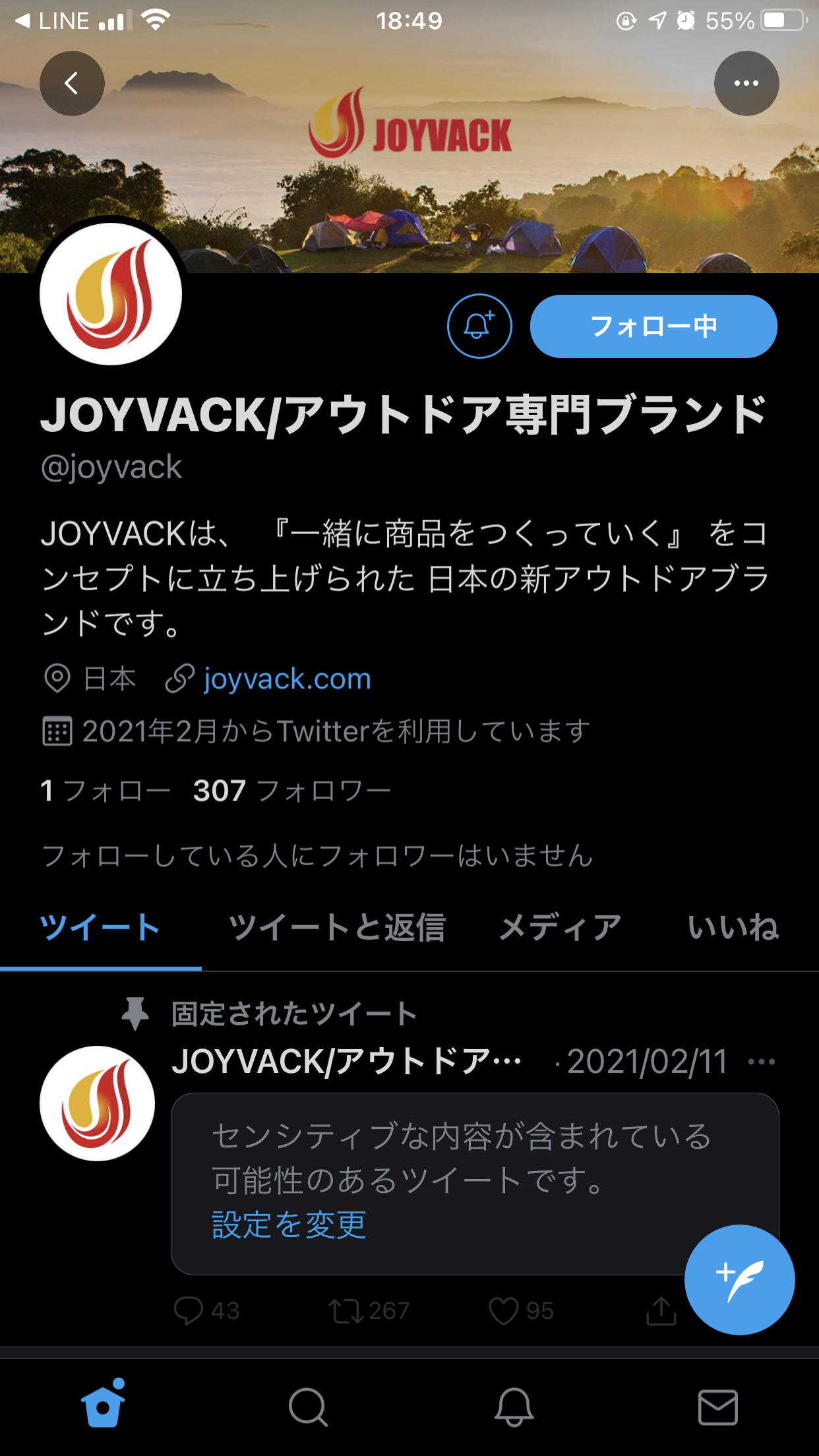Viewport: 819px width, 1456px height.
Task: Enable tweet notifications with the bell icon
Action: click(479, 326)
